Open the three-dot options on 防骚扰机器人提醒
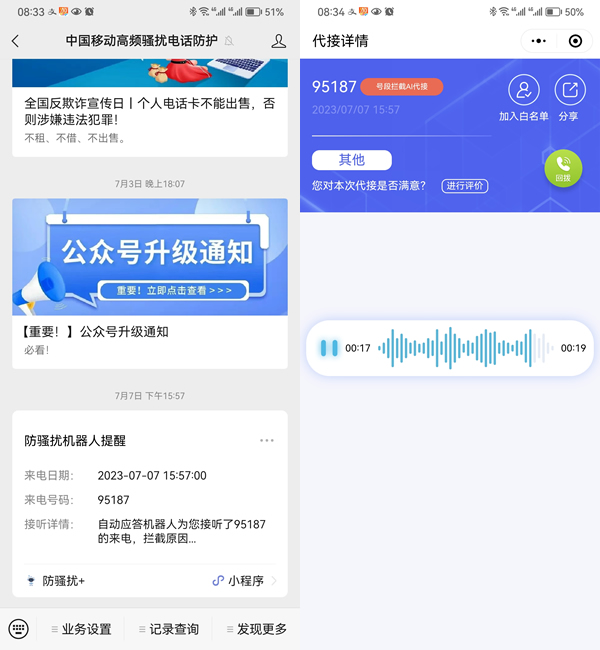Image resolution: width=600 pixels, height=650 pixels. (267, 440)
